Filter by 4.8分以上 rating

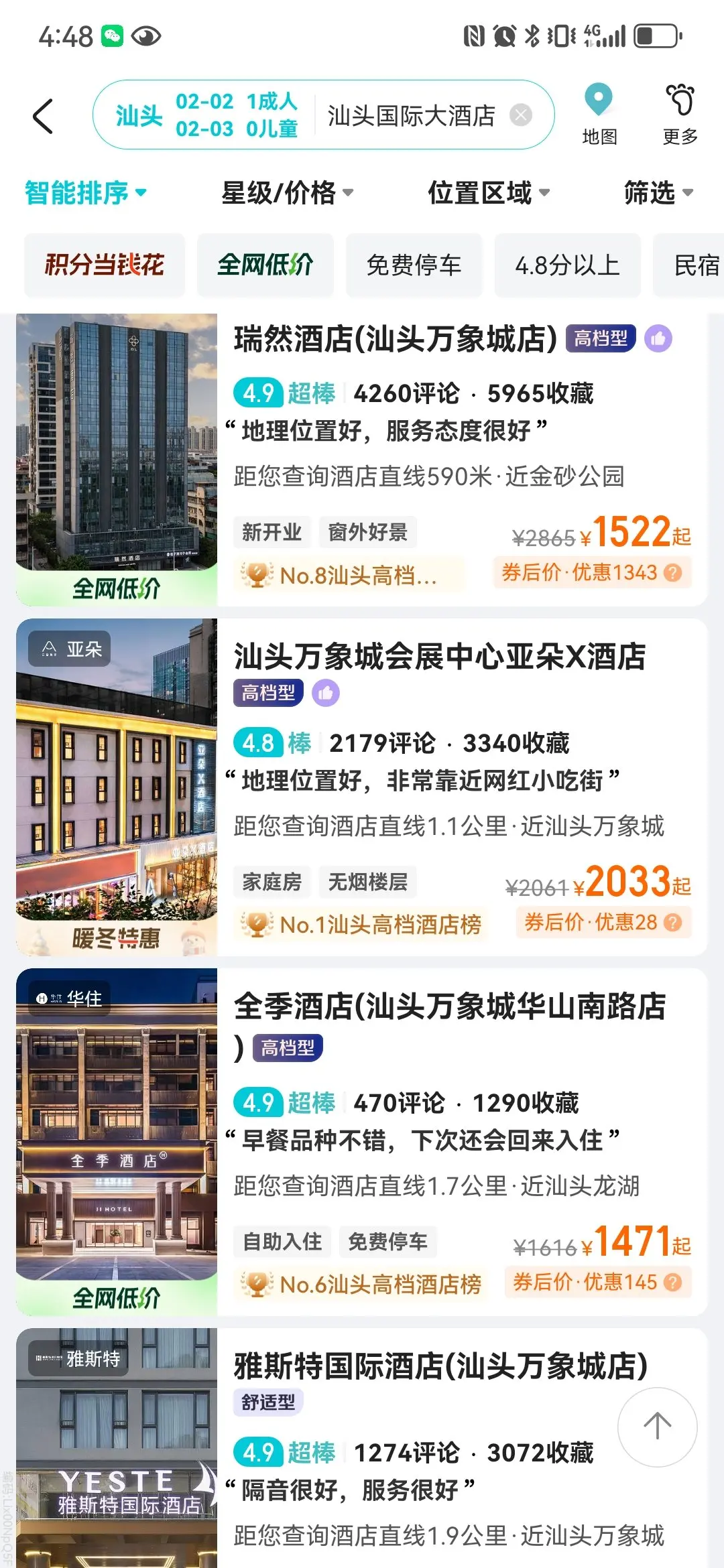point(568,265)
